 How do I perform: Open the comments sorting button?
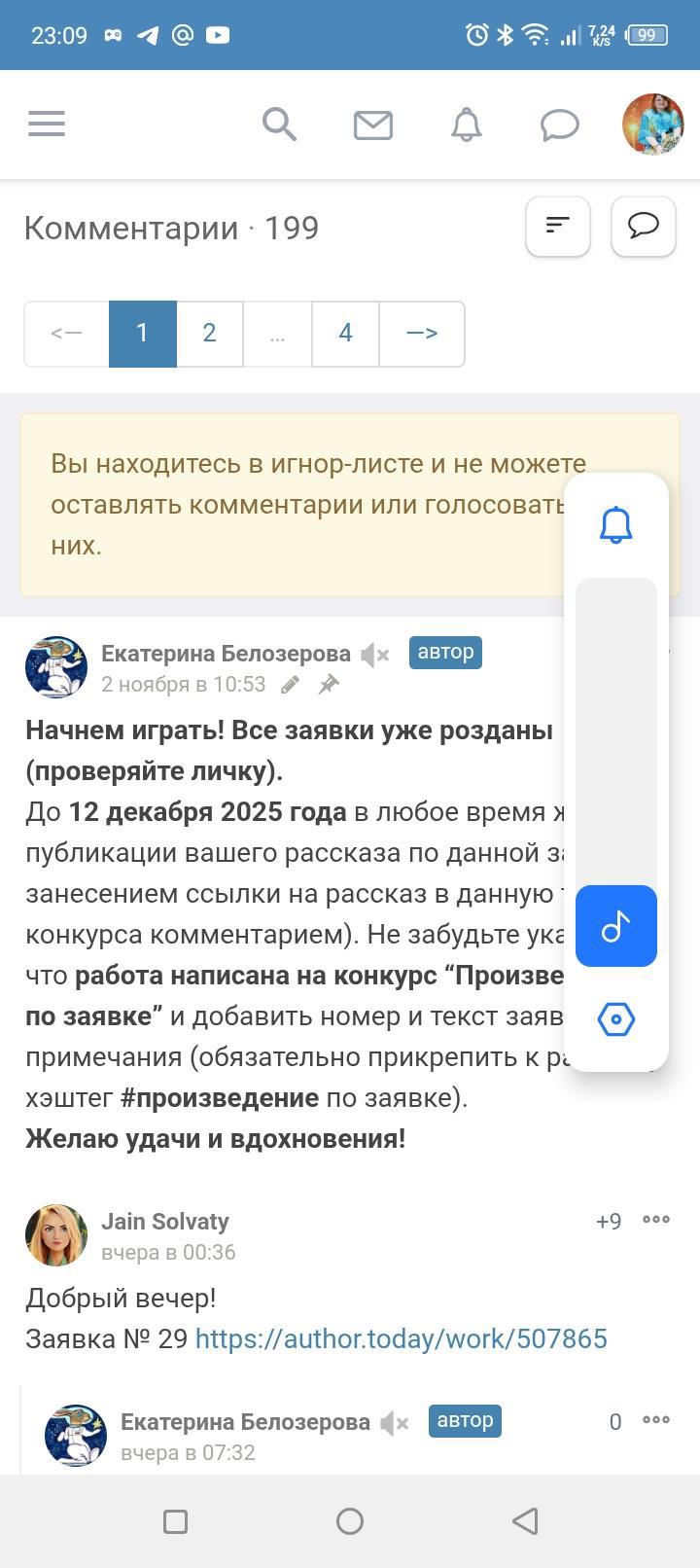(557, 227)
